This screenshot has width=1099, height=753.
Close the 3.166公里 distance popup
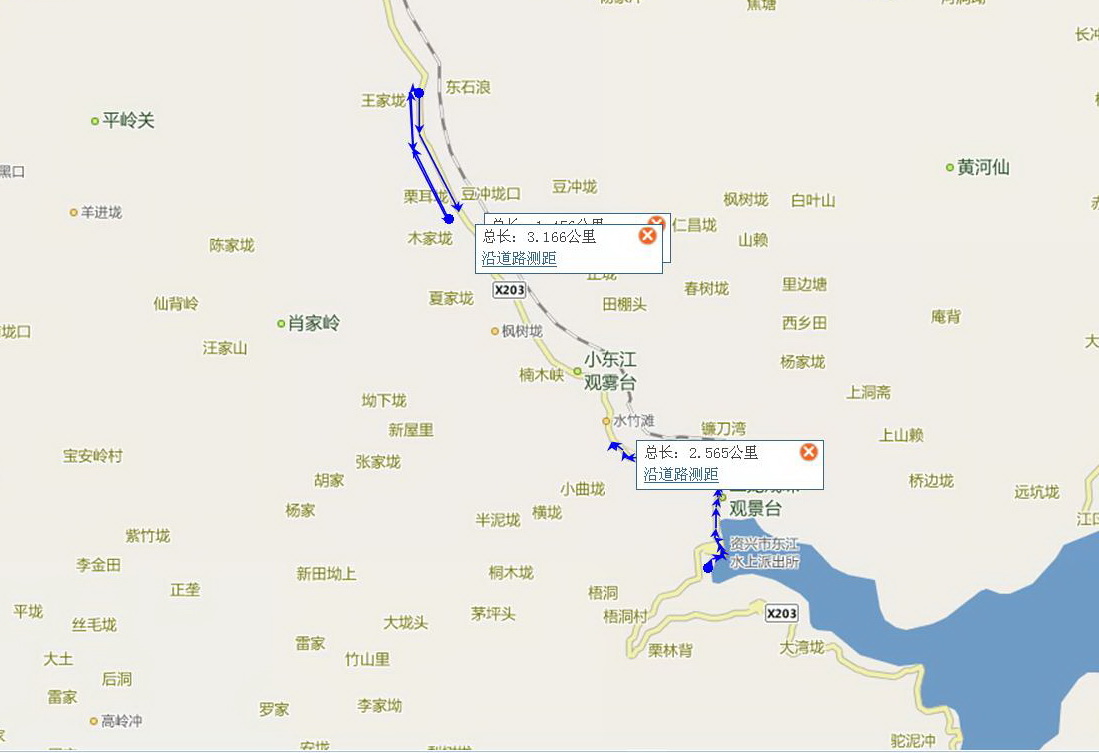pyautogui.click(x=647, y=236)
